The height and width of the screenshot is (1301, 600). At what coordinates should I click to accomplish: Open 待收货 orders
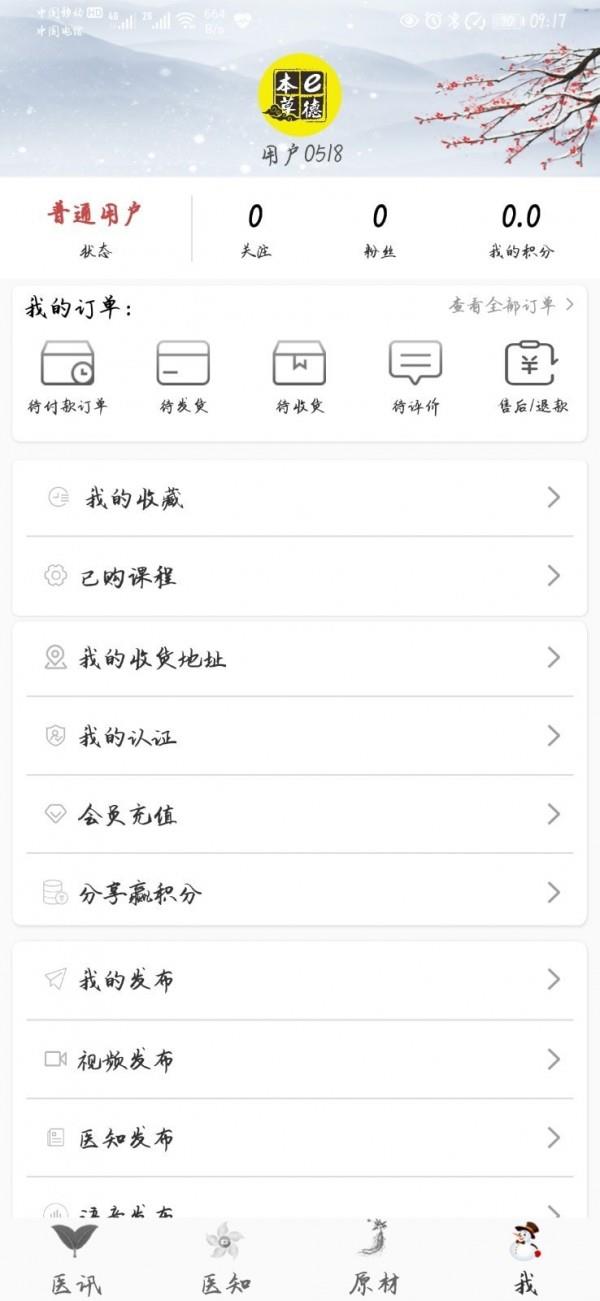tap(300, 377)
